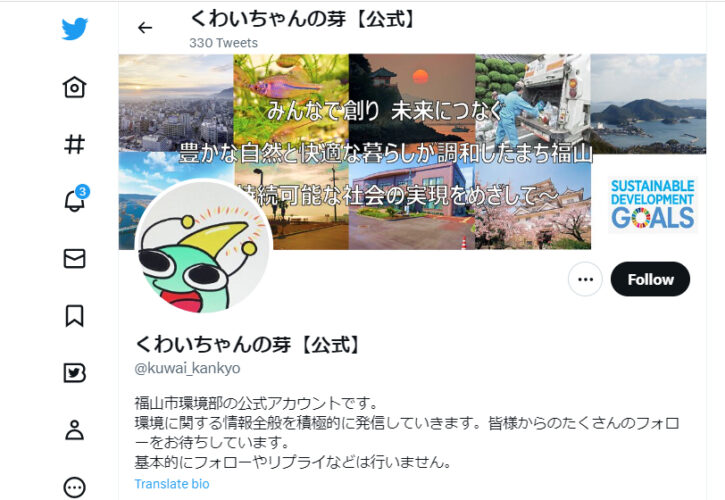Tap Translate bio
Viewport: 725px width, 500px height.
pos(172,484)
